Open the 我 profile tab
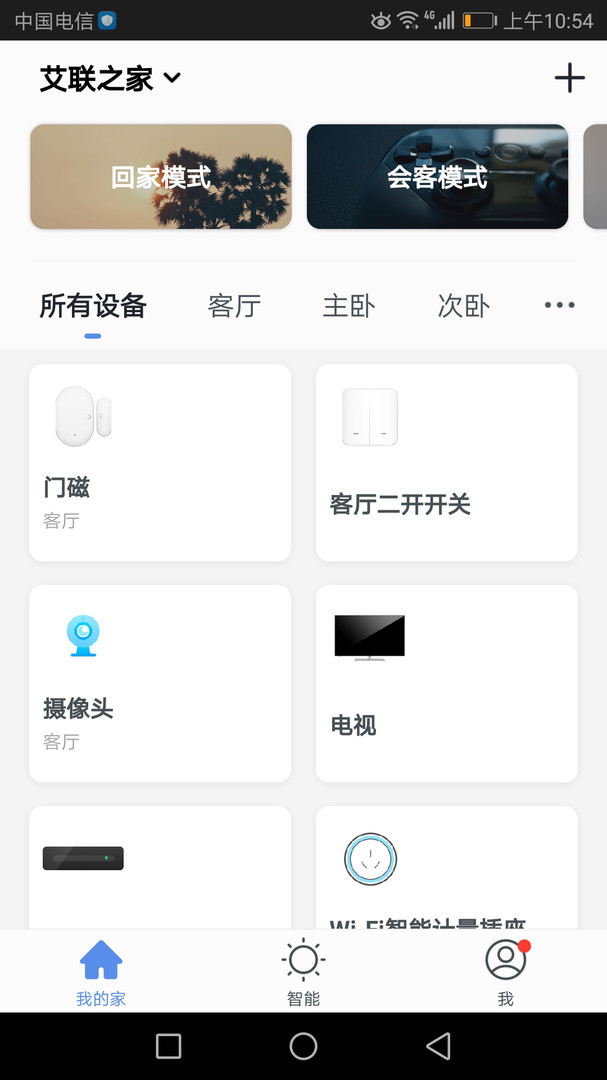Image resolution: width=607 pixels, height=1080 pixels. [x=505, y=971]
